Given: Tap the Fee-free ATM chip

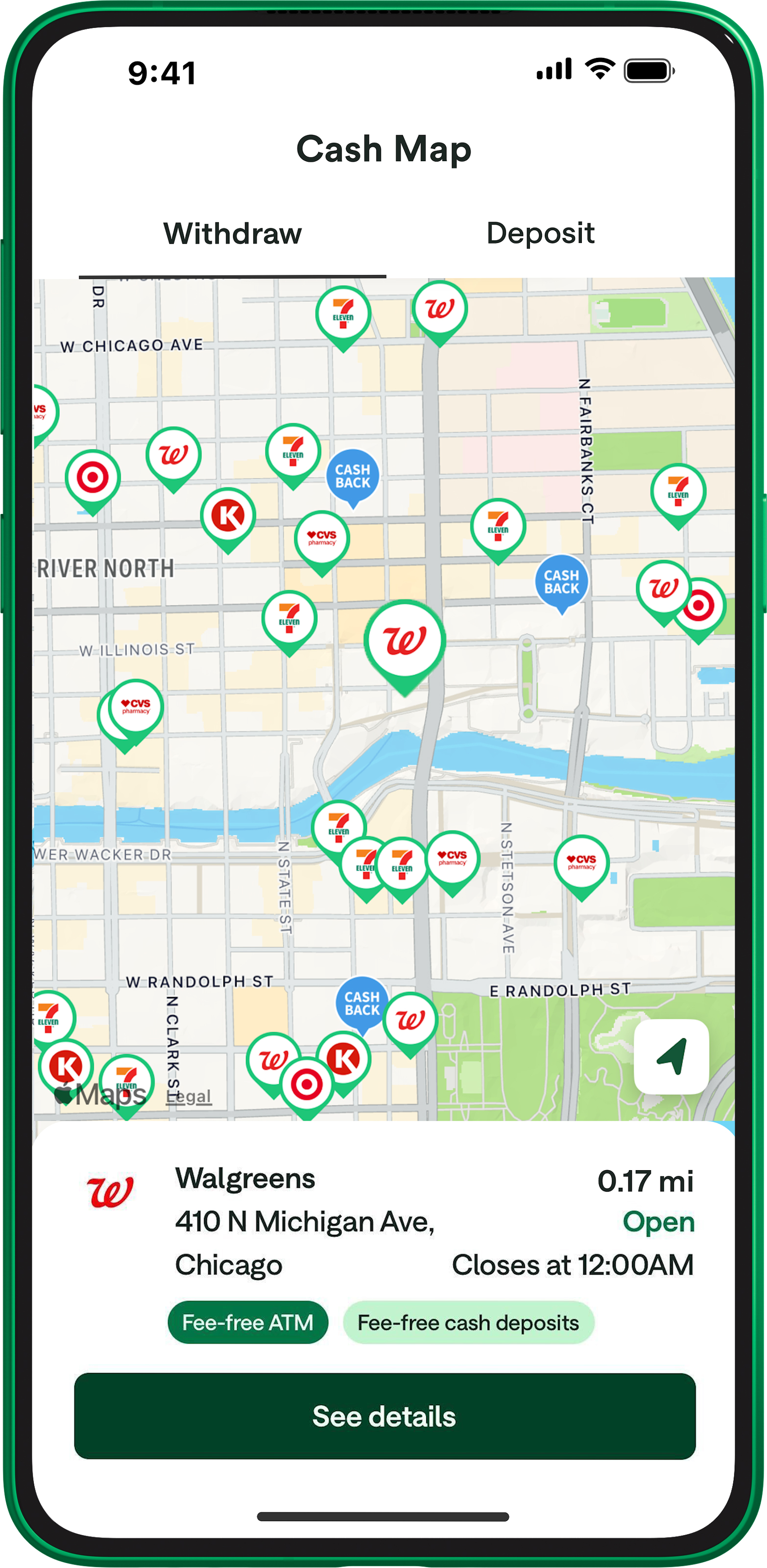Looking at the screenshot, I should pos(247,1323).
